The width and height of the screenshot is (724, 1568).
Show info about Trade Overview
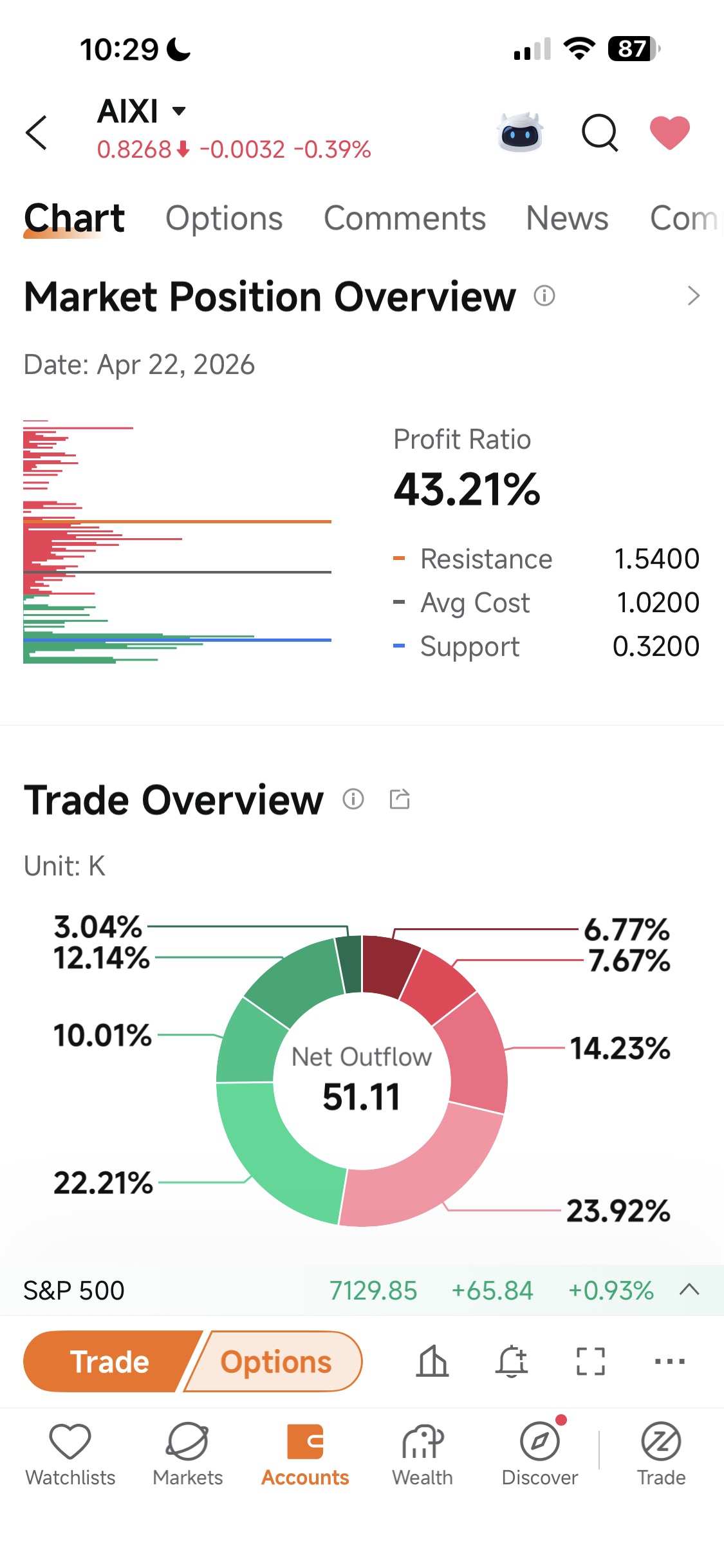pyautogui.click(x=353, y=799)
